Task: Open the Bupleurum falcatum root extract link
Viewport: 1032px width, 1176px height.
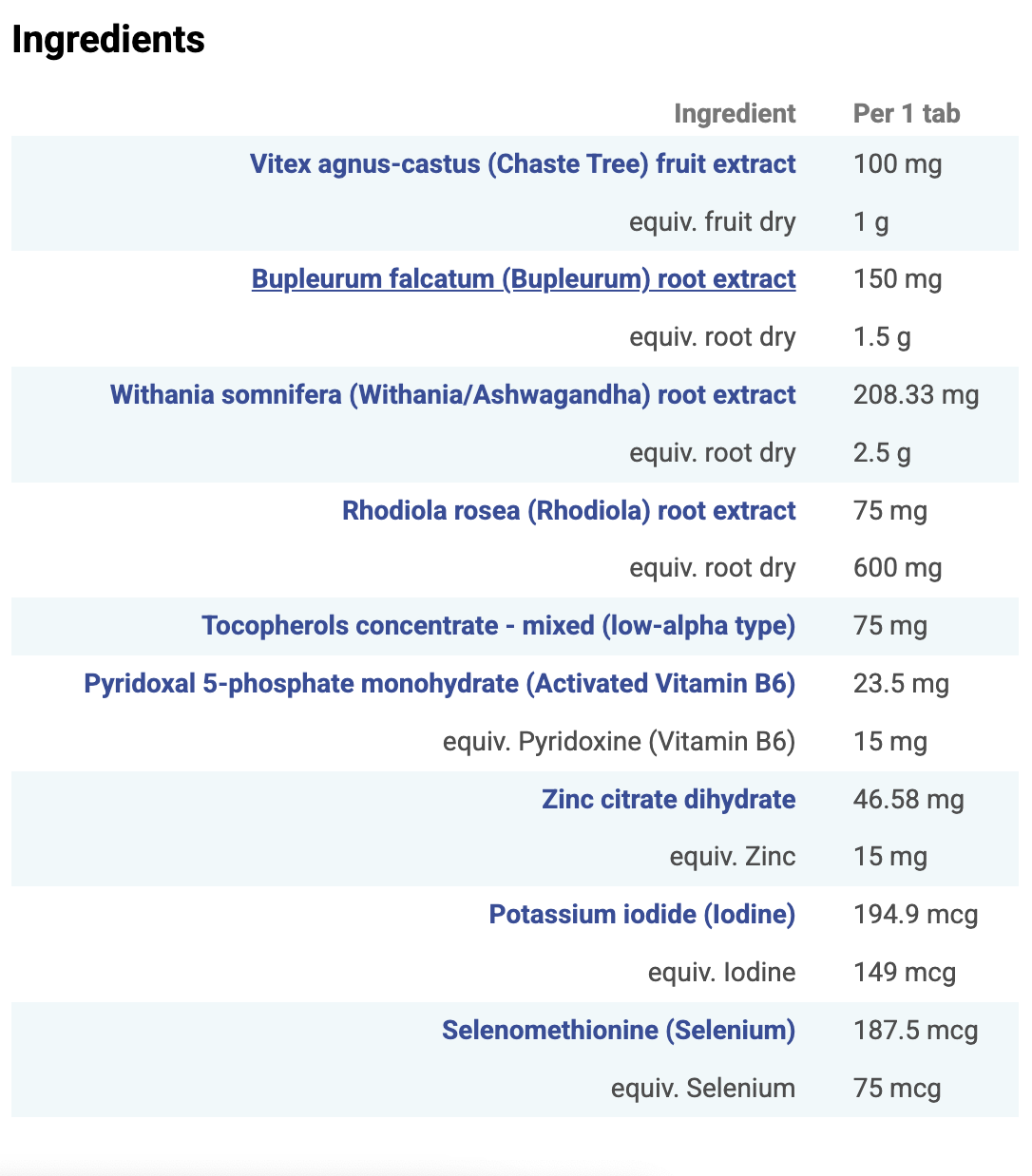Action: pyautogui.click(x=524, y=279)
